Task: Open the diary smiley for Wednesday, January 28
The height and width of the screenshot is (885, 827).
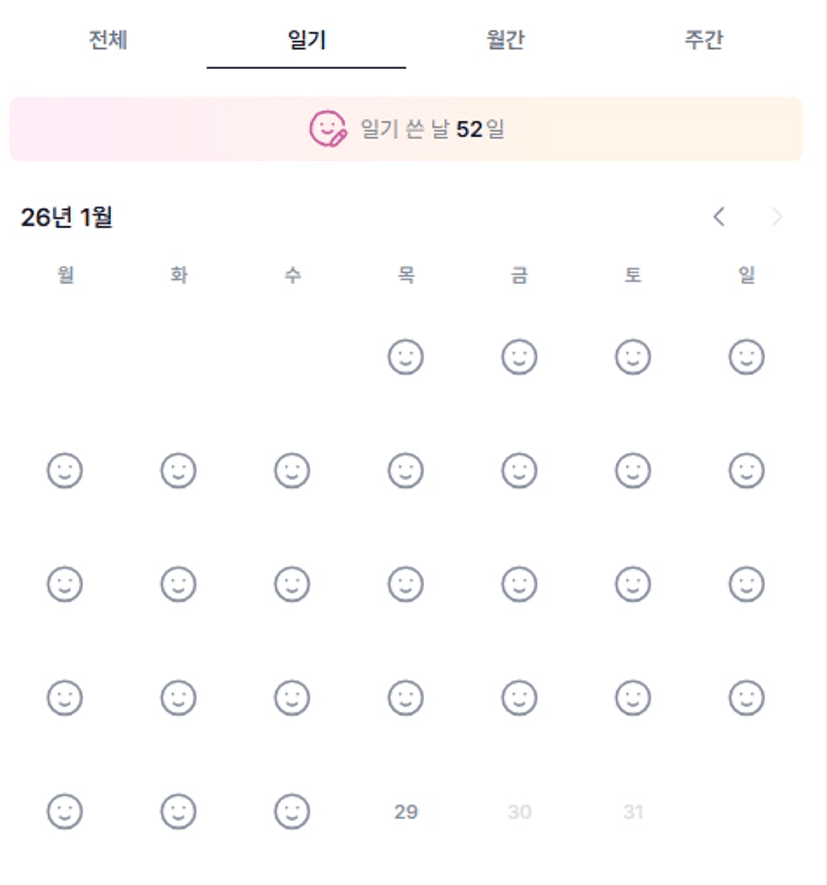Action: click(x=292, y=811)
